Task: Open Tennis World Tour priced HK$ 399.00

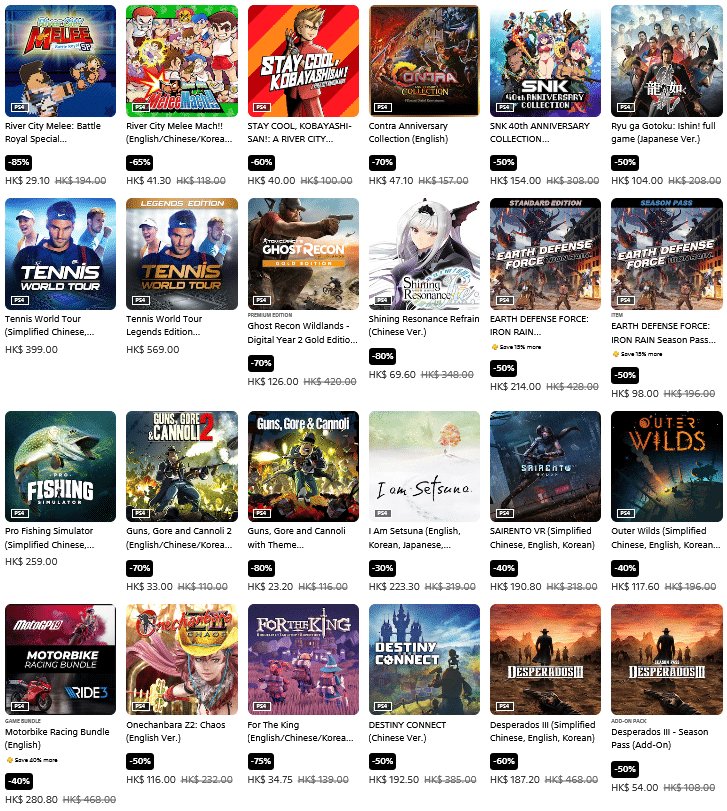Action: tap(60, 253)
